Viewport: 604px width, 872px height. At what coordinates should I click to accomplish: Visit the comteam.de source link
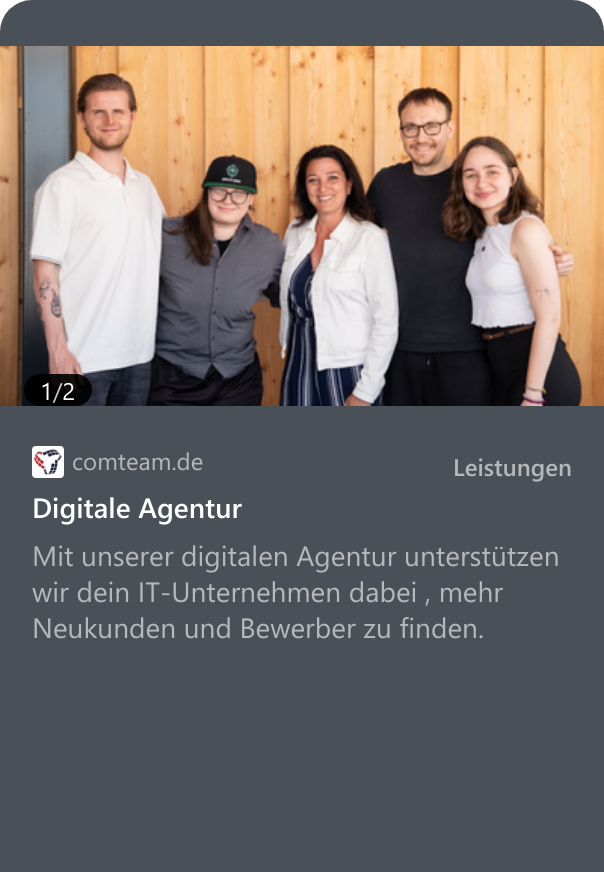point(137,463)
